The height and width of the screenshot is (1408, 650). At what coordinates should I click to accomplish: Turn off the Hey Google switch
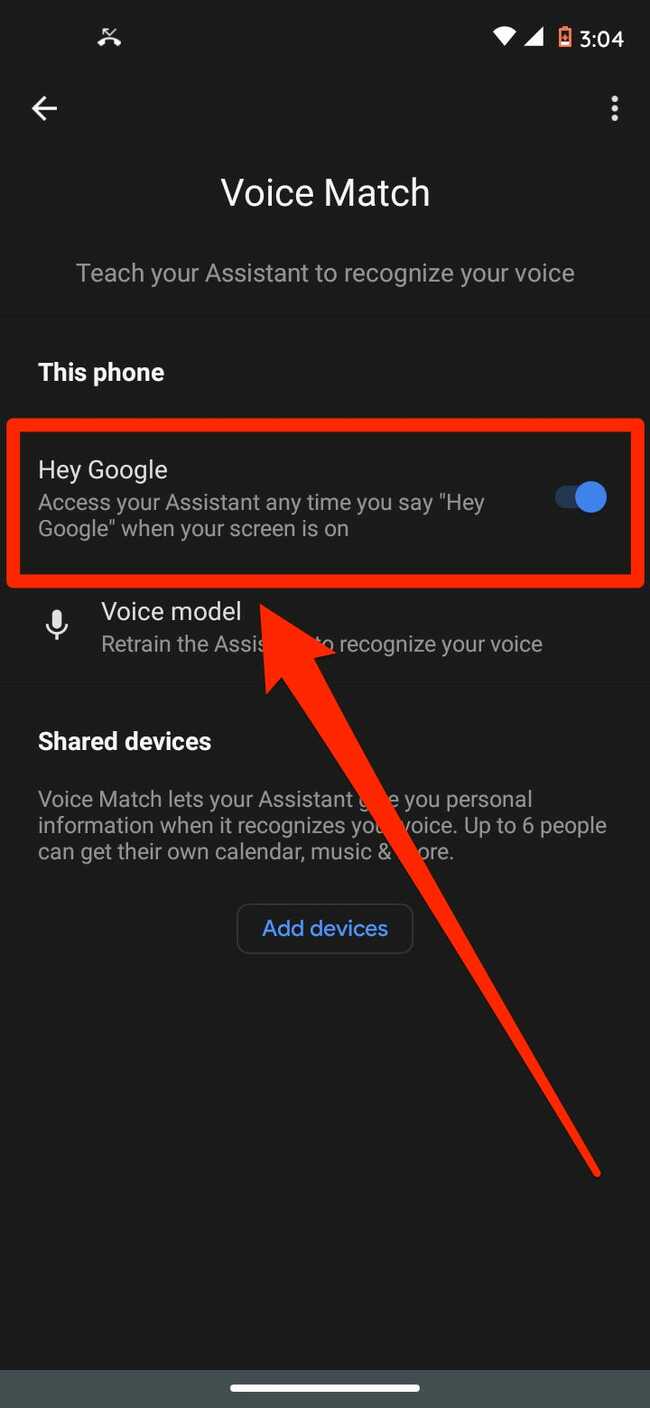coord(582,497)
